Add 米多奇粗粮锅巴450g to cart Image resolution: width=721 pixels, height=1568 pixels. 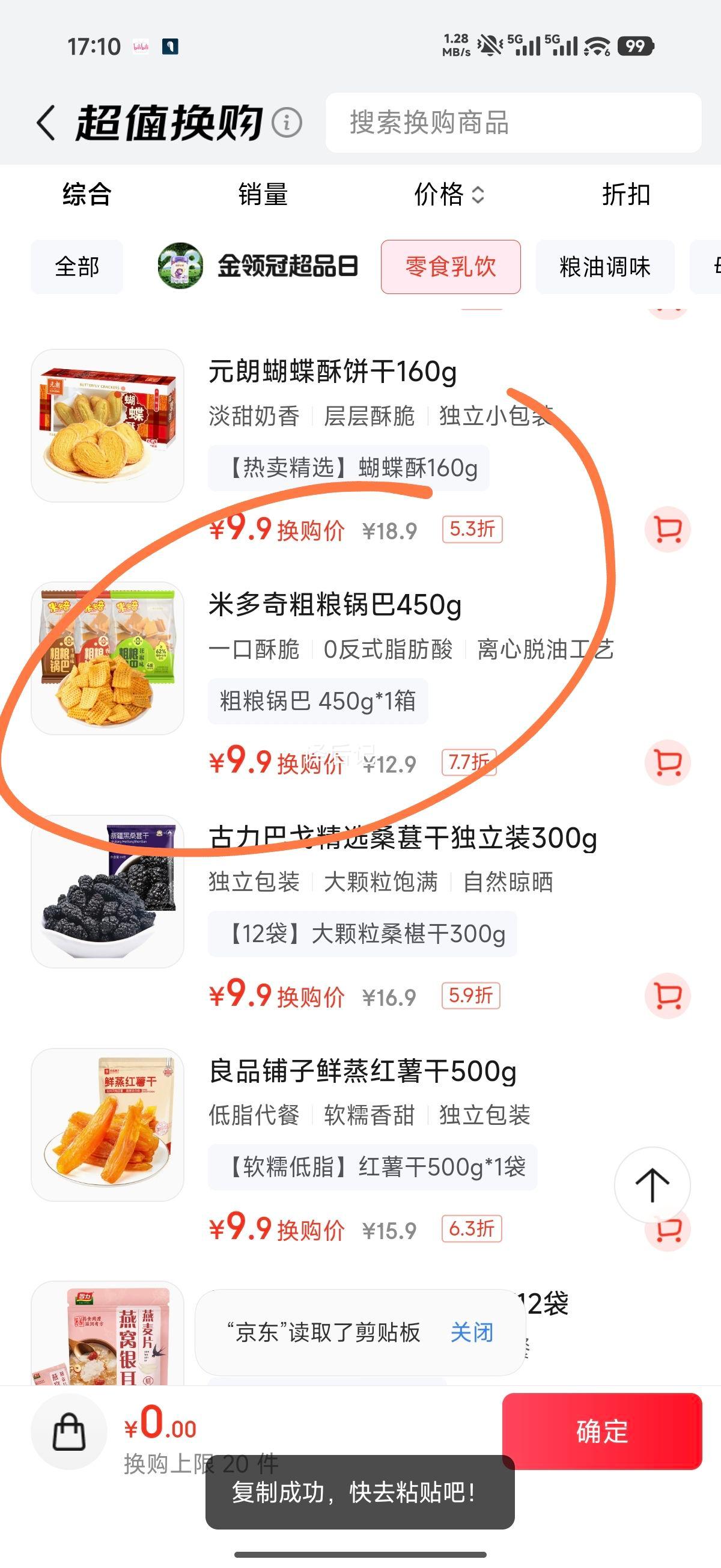click(x=668, y=762)
